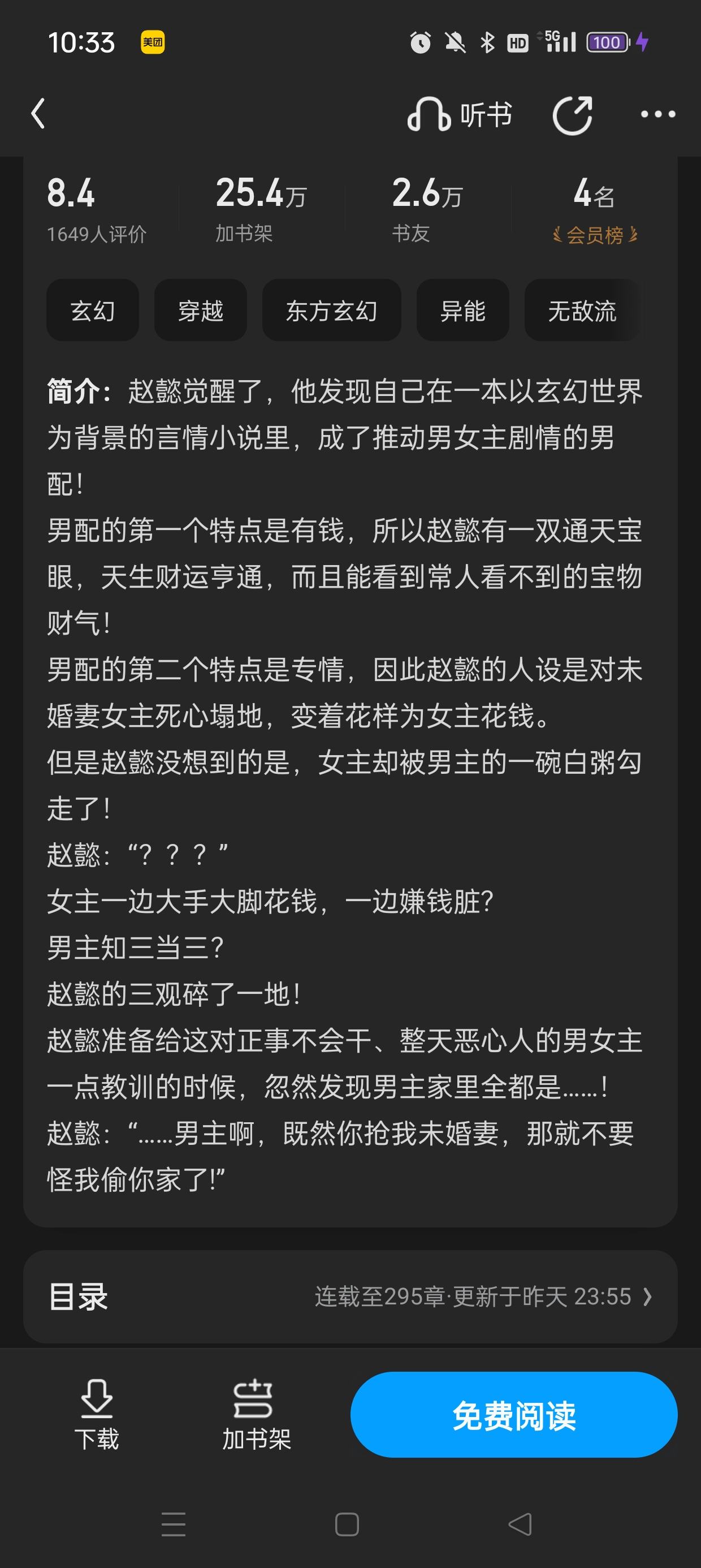Screen dimensions: 701x1568
Task: Open recent apps from navigation bar
Action: [x=174, y=1524]
